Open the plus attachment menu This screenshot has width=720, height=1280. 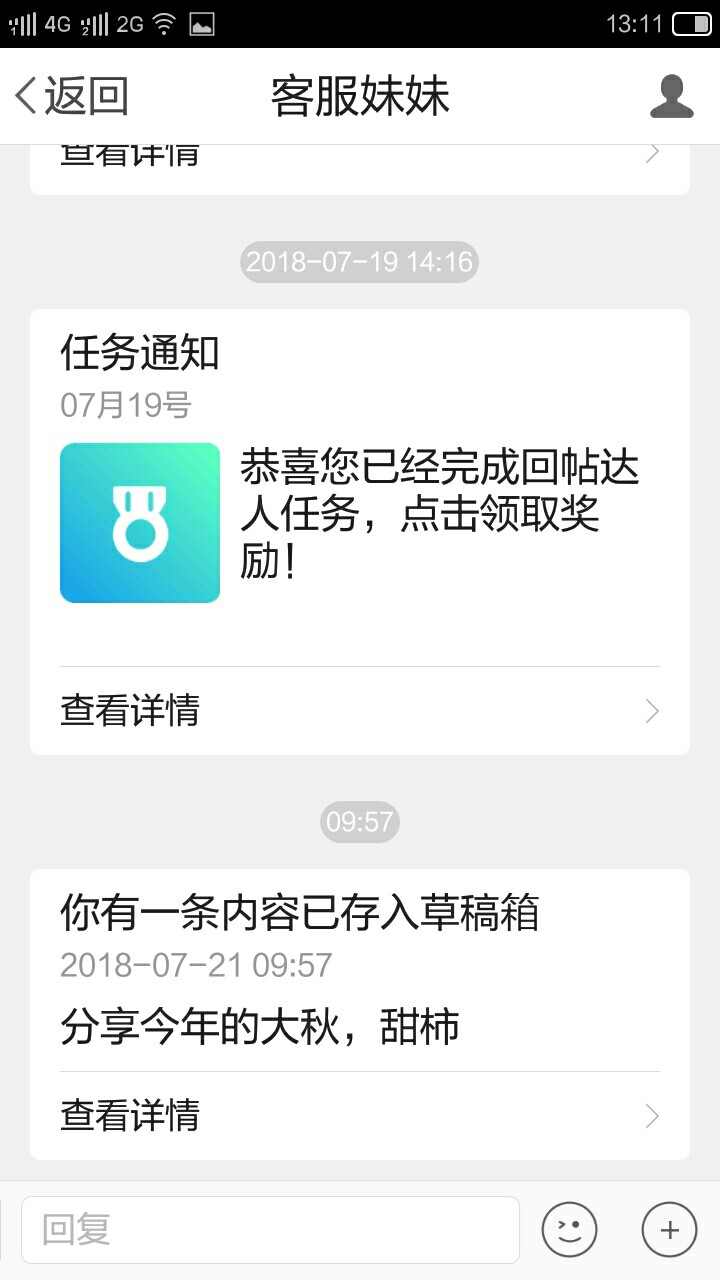click(669, 1229)
